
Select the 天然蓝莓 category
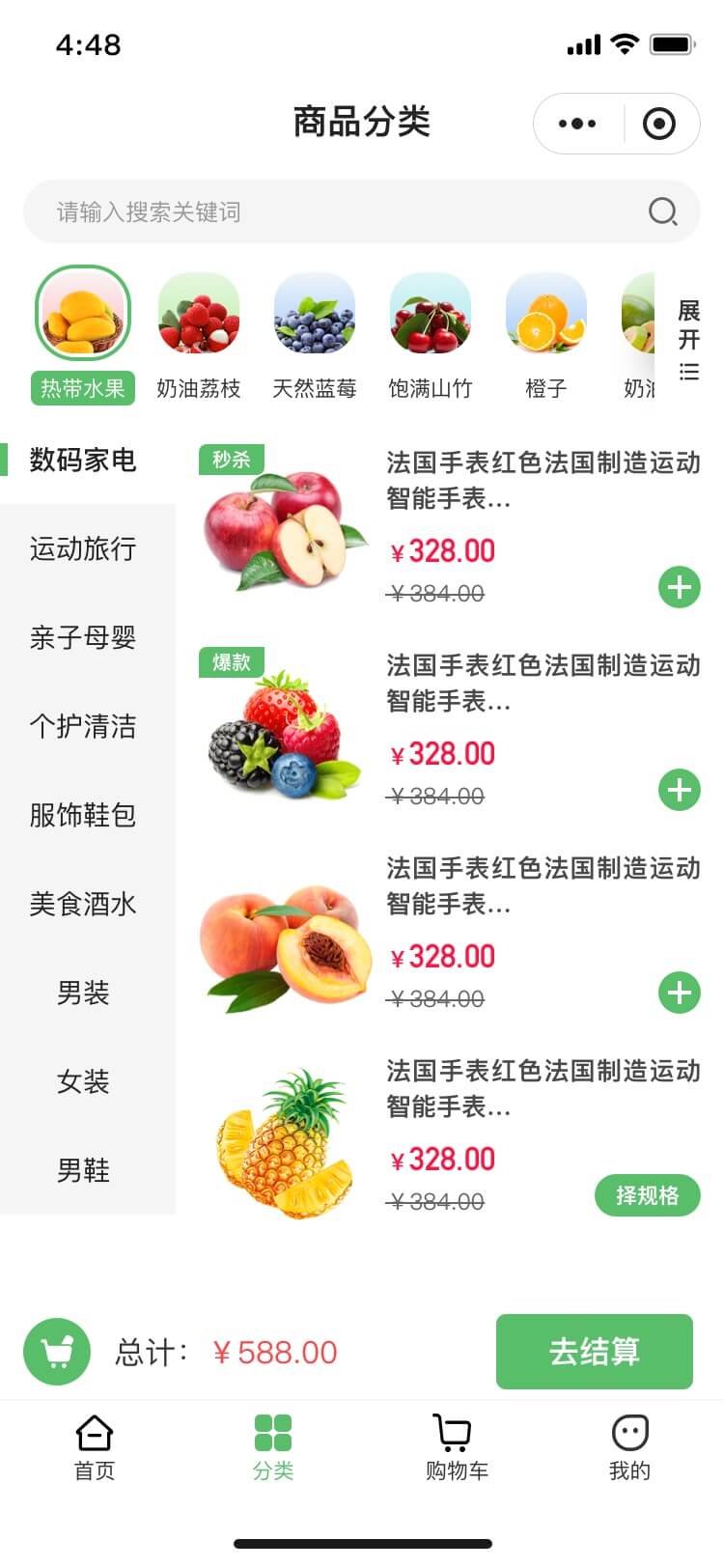[315, 334]
